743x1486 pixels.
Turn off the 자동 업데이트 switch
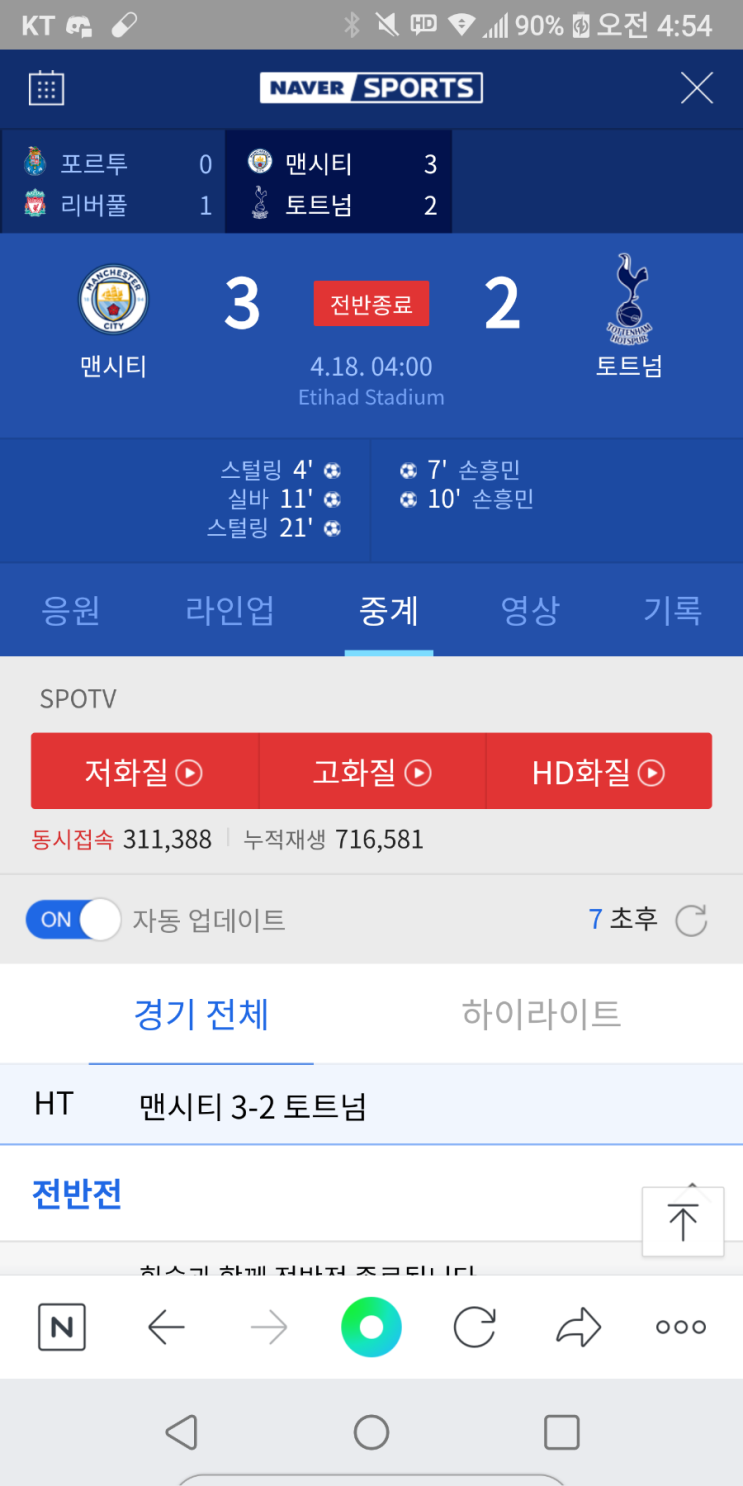tap(73, 919)
